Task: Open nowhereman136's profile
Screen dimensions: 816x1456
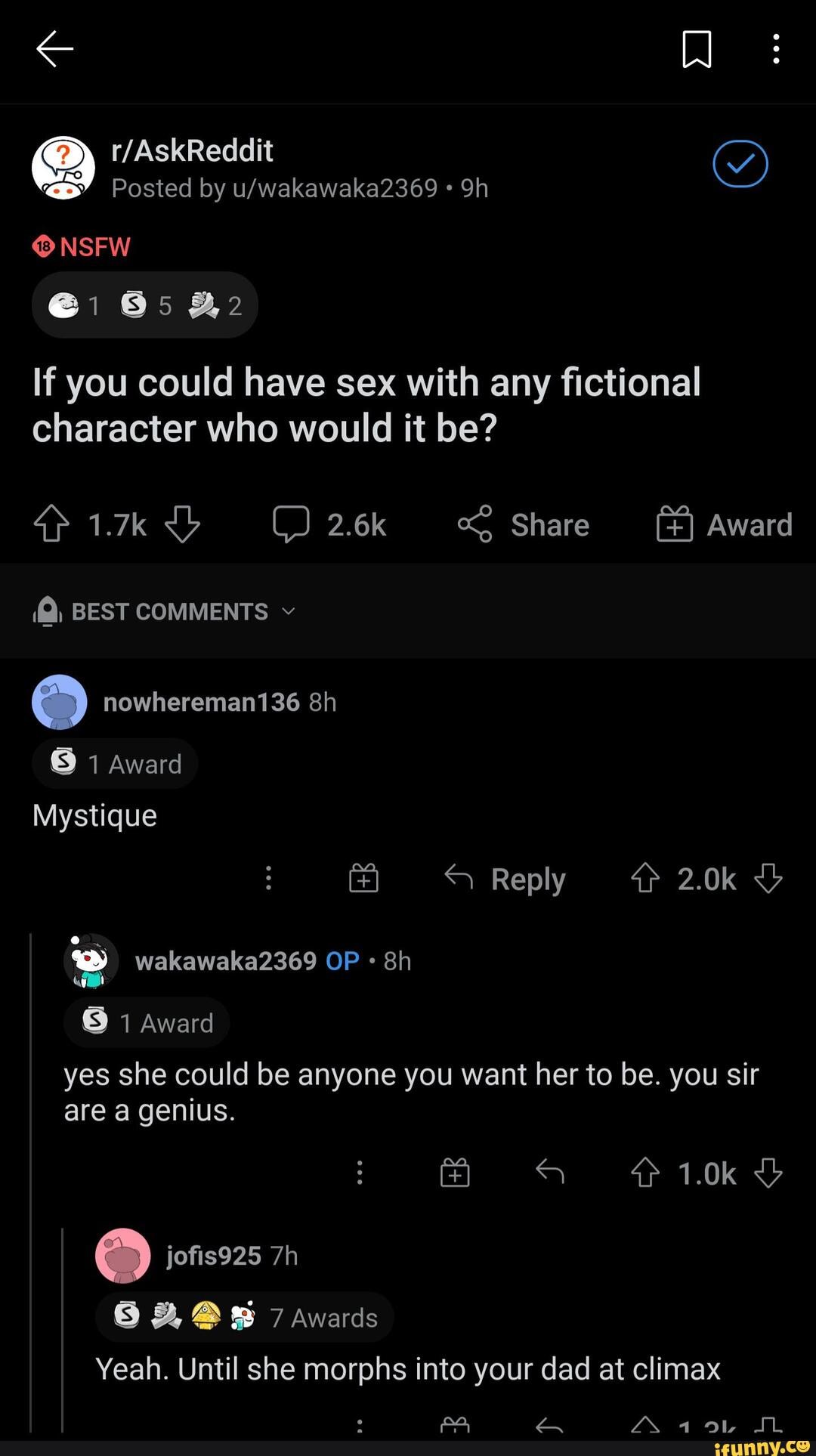Action: click(x=201, y=702)
